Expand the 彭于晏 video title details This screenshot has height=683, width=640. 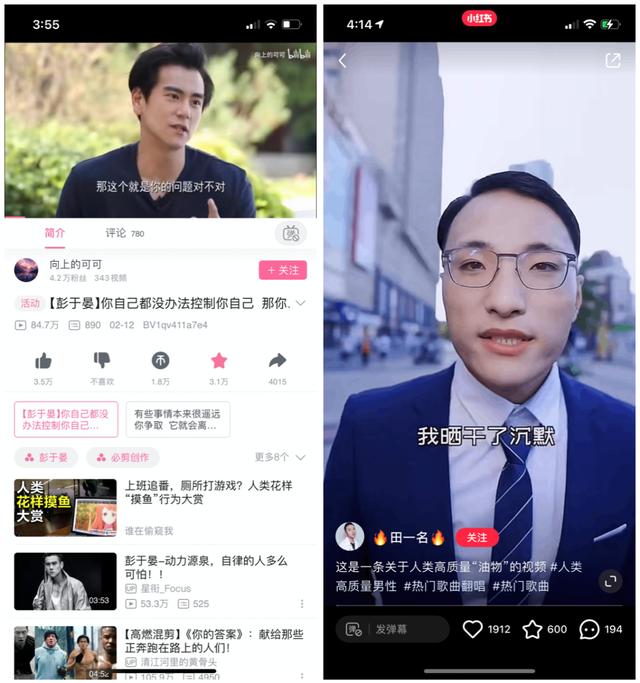click(x=301, y=303)
